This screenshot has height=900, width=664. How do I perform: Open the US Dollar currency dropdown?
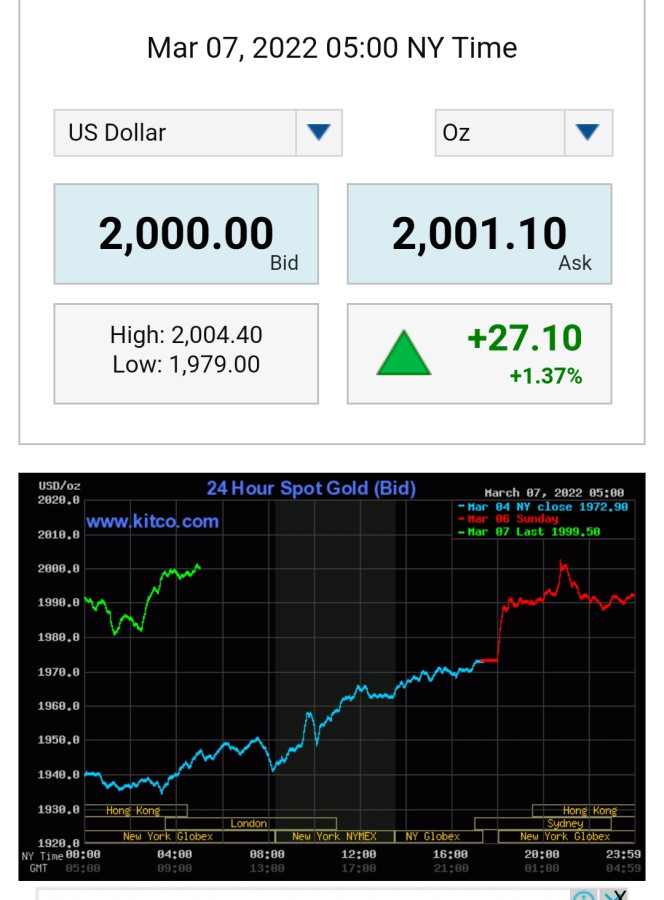point(198,133)
